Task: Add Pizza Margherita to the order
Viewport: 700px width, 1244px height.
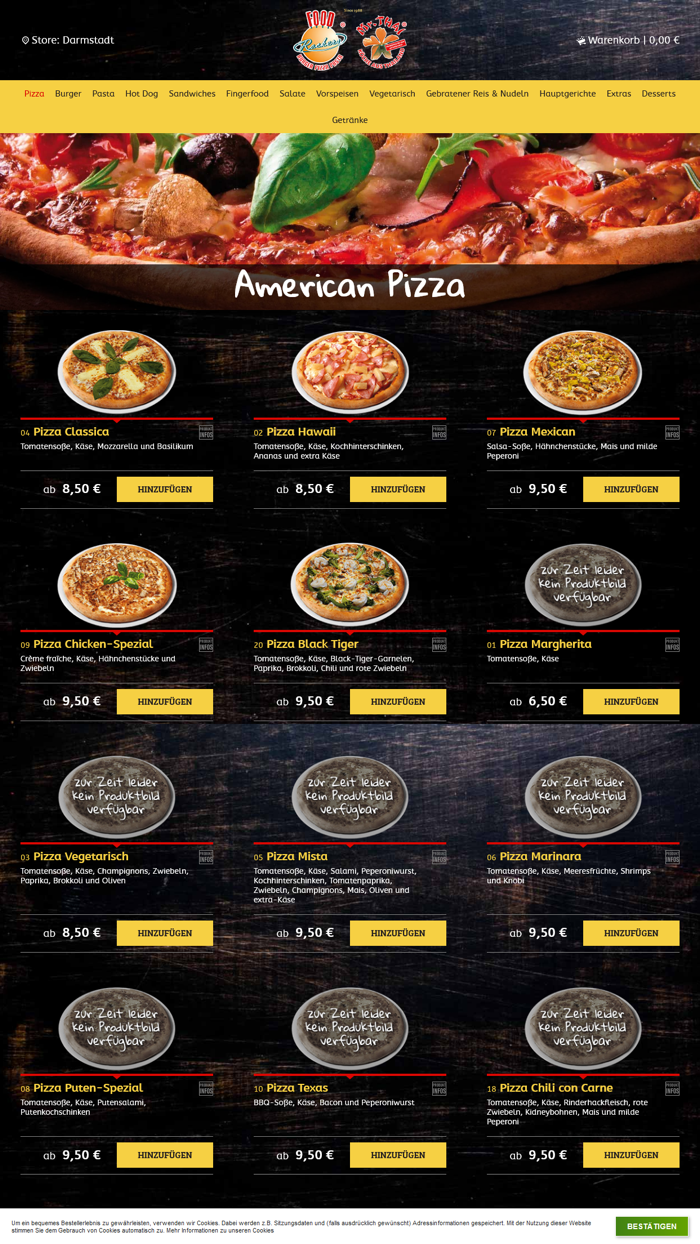Action: (631, 702)
